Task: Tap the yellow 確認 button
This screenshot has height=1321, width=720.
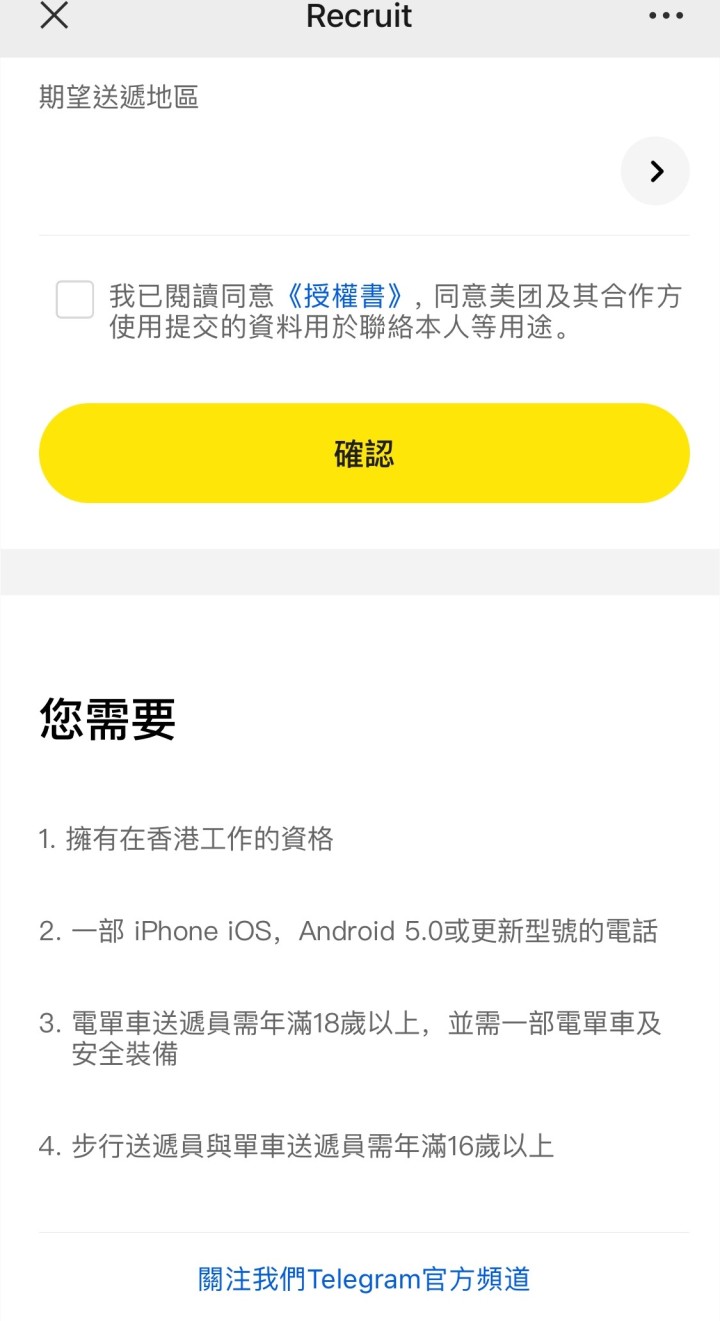Action: coord(364,453)
